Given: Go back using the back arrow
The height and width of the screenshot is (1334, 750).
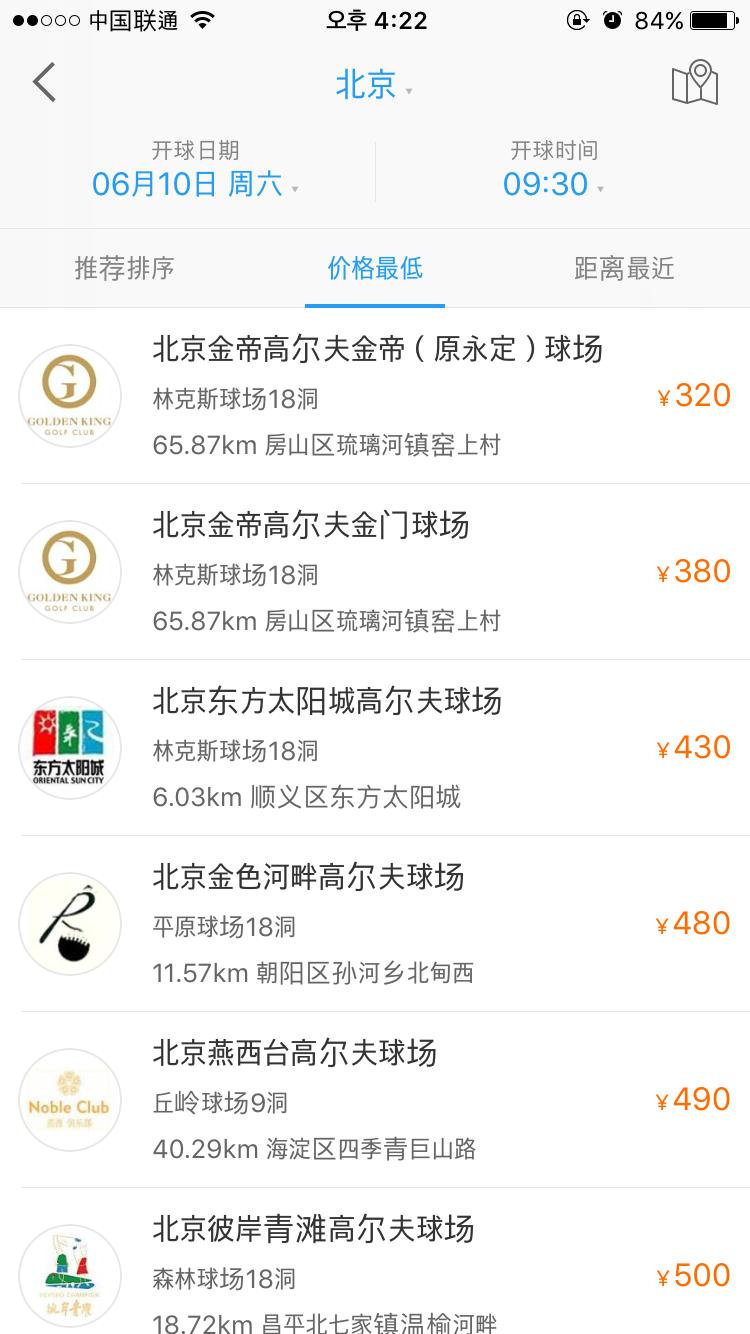Looking at the screenshot, I should click(x=44, y=83).
